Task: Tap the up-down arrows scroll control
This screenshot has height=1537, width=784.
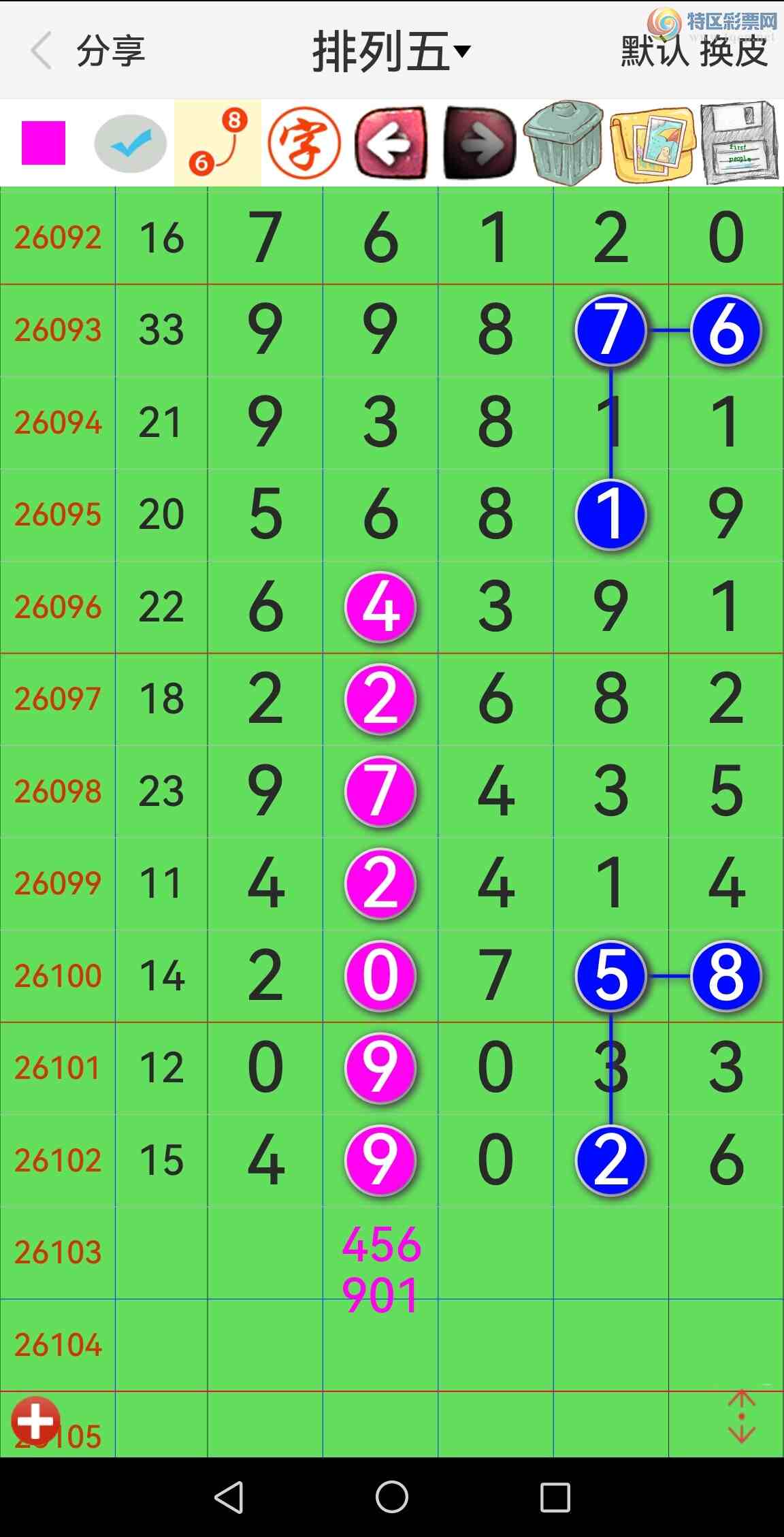Action: (x=741, y=1417)
